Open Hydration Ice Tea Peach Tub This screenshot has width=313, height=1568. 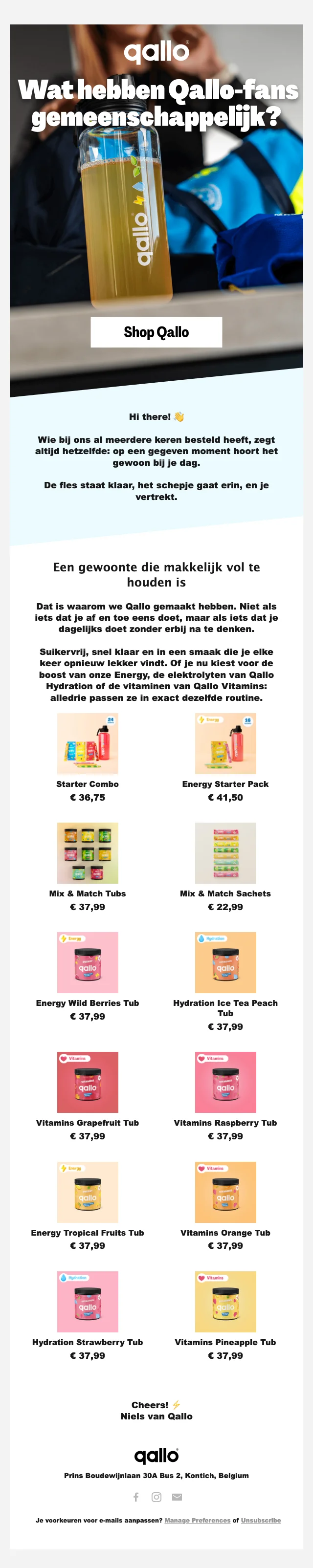[x=225, y=962]
